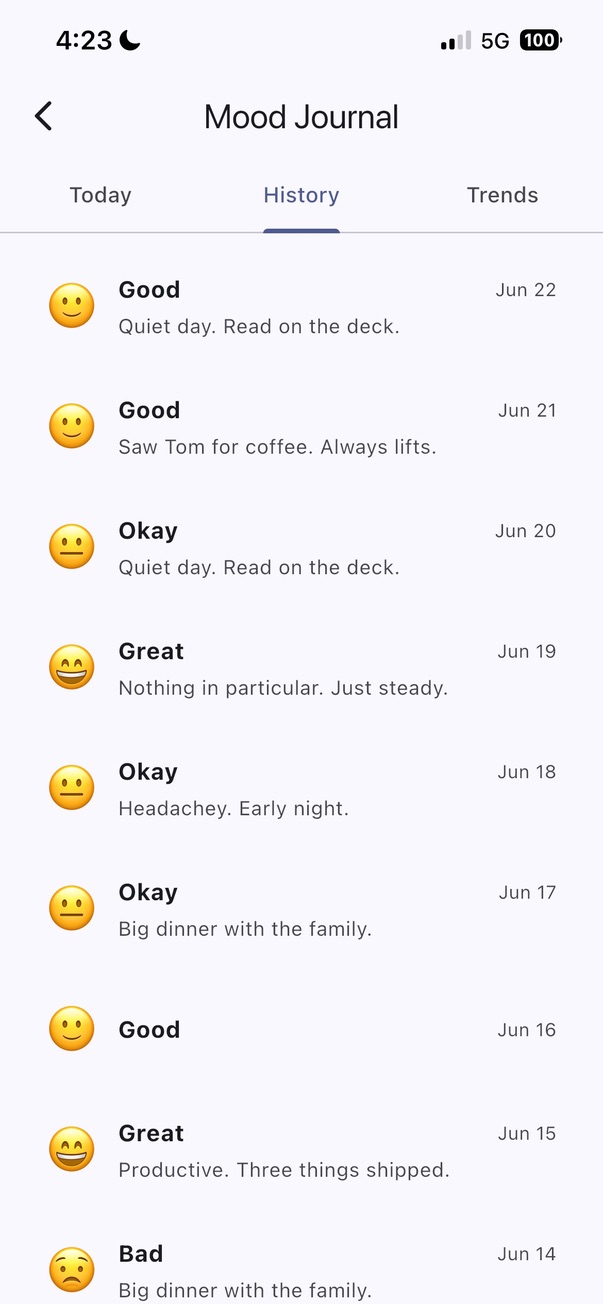Open the Jun 19 Great entry
Screen dimensions: 603x1304
[x=301, y=668]
